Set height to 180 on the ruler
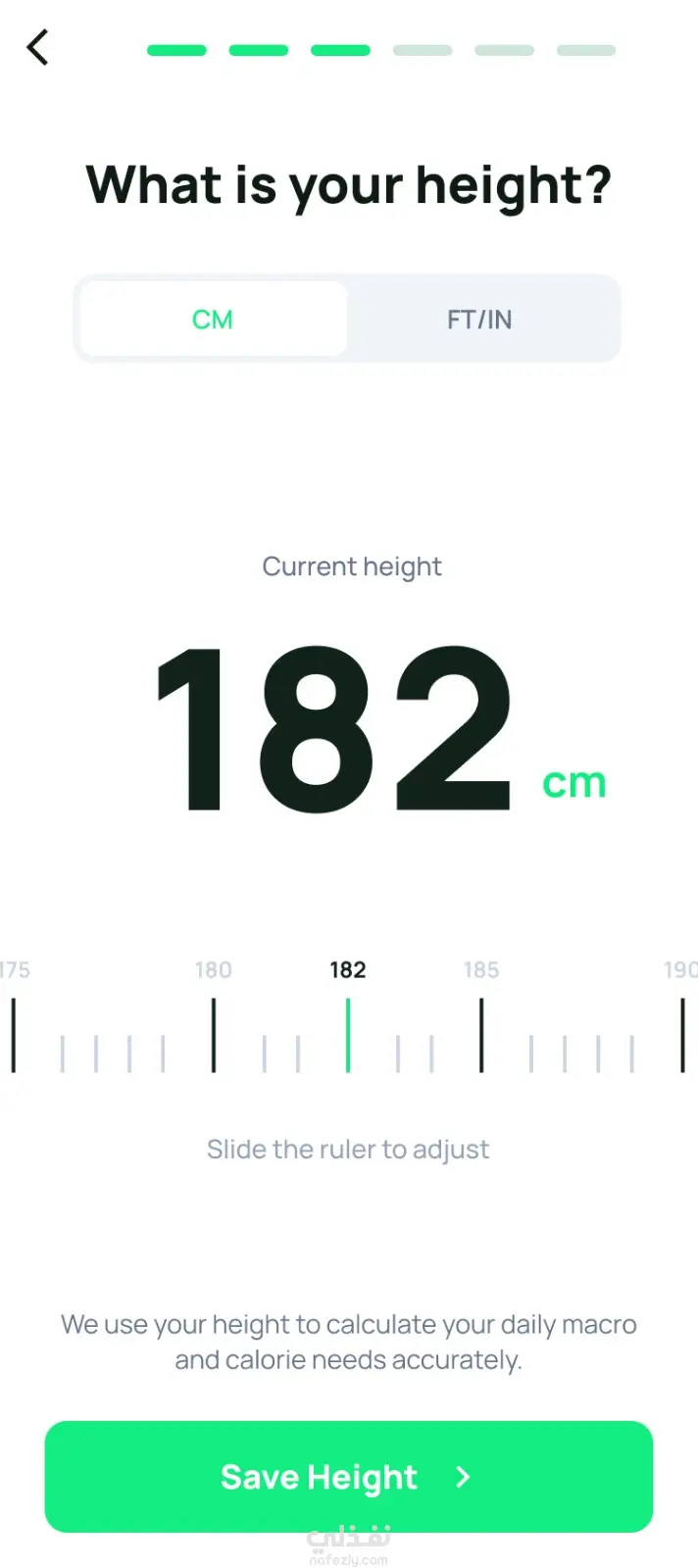This screenshot has height=1568, width=698. click(x=214, y=1034)
